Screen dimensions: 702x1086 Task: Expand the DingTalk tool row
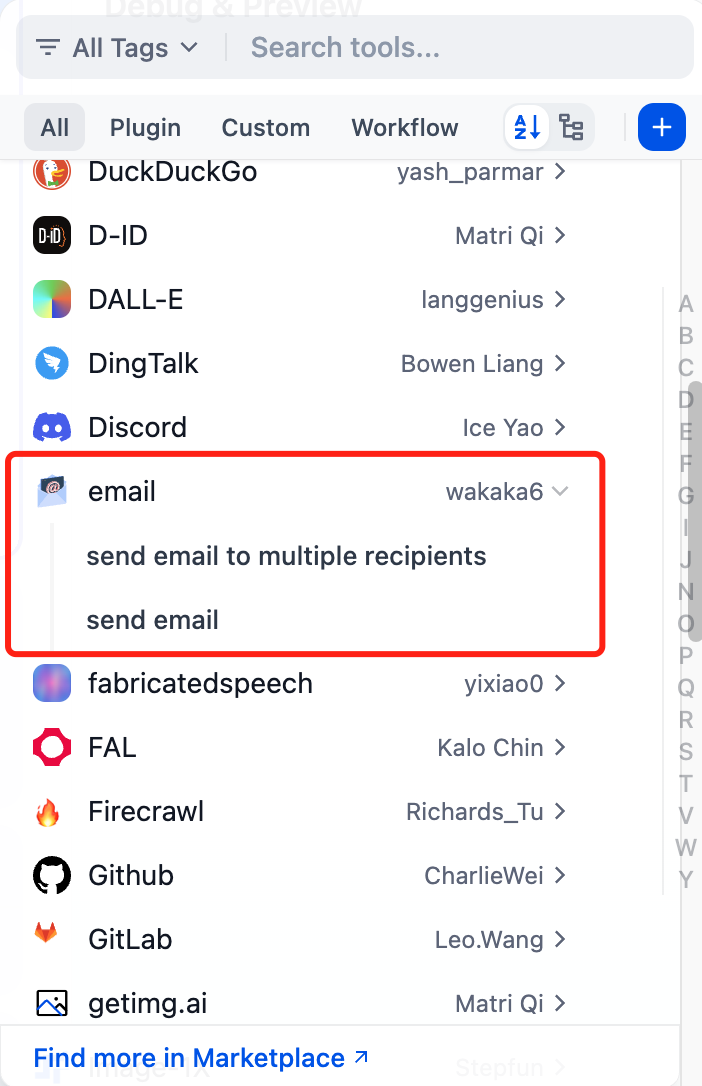(300, 364)
